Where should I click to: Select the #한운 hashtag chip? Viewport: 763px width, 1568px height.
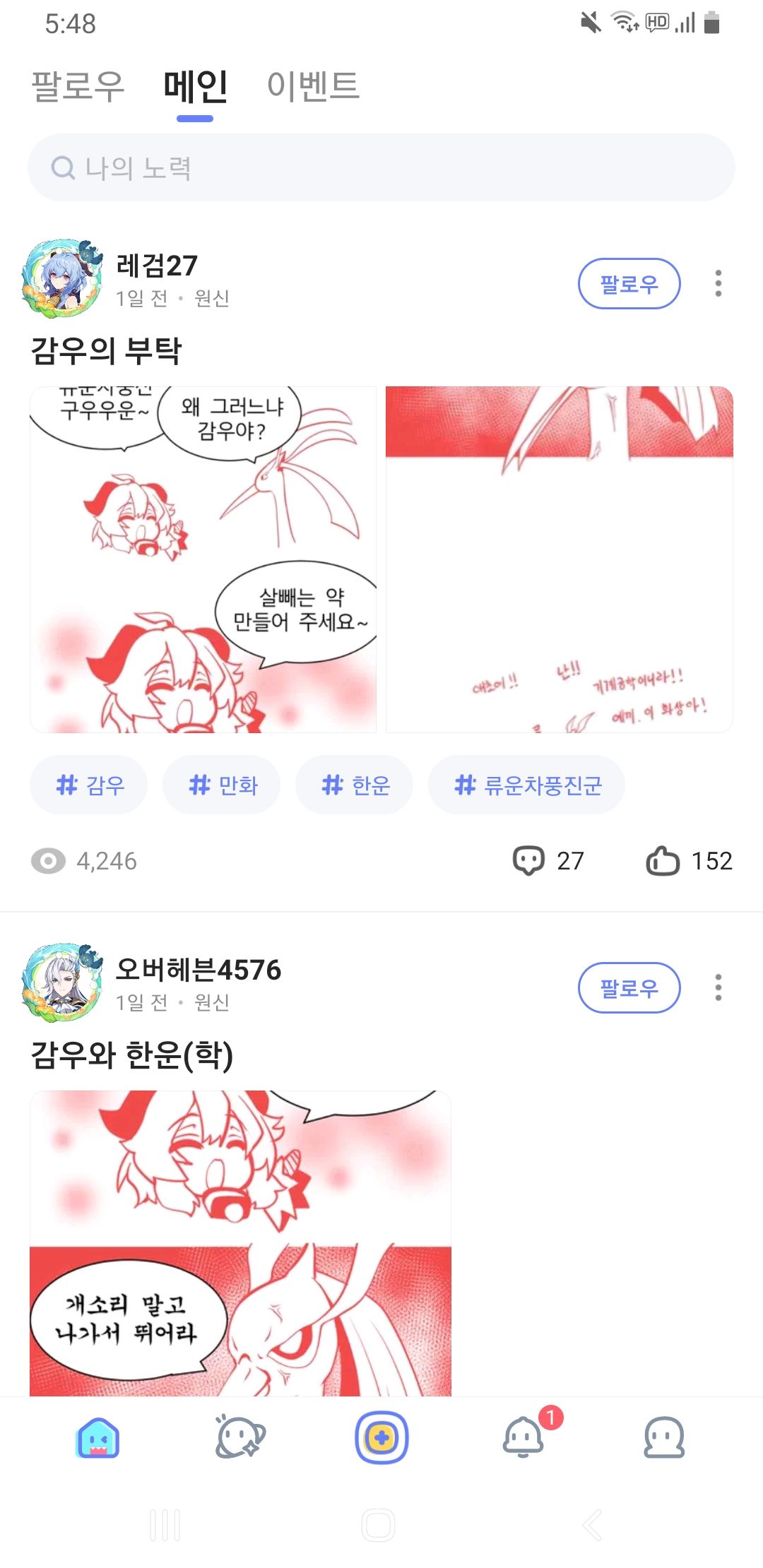click(x=355, y=785)
